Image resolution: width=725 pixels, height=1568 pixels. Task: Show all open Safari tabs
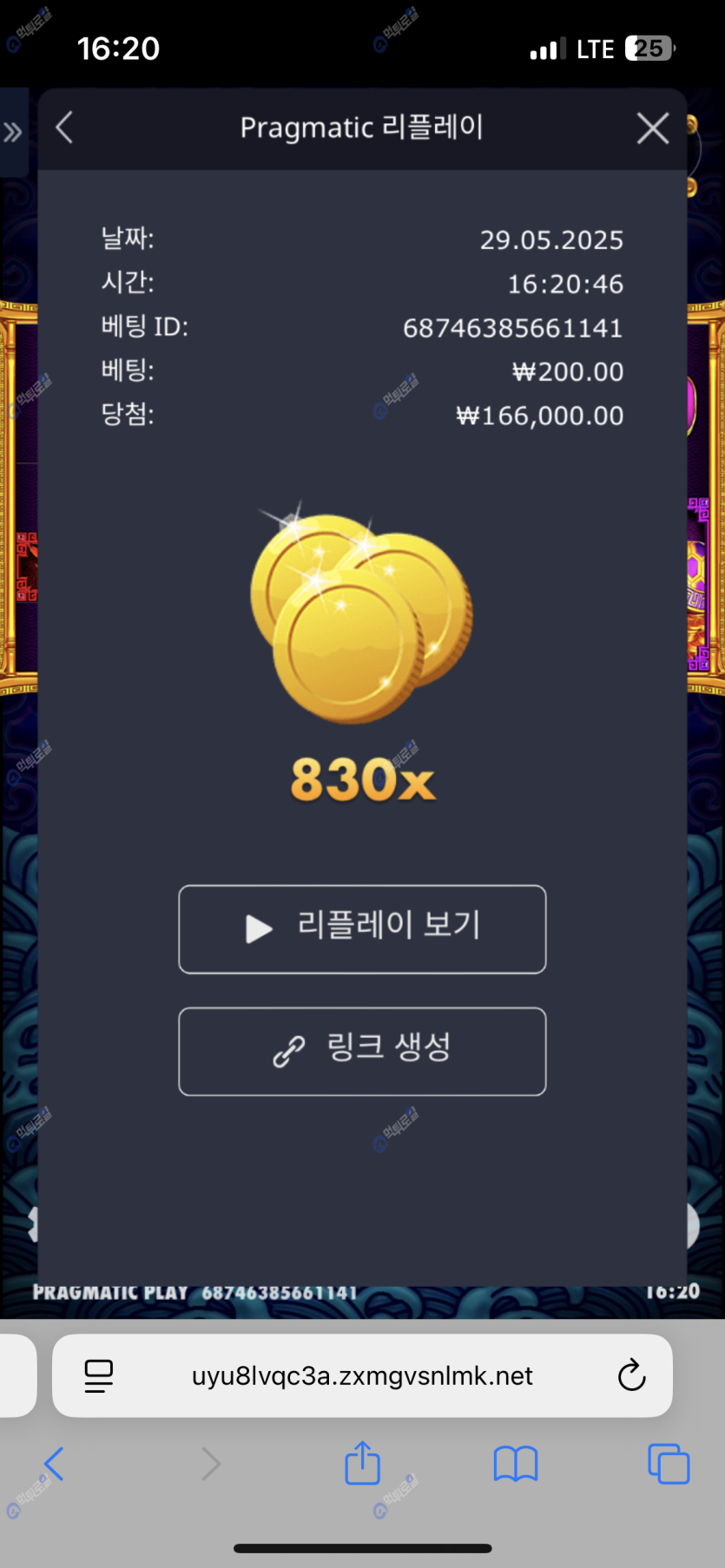tap(669, 1464)
